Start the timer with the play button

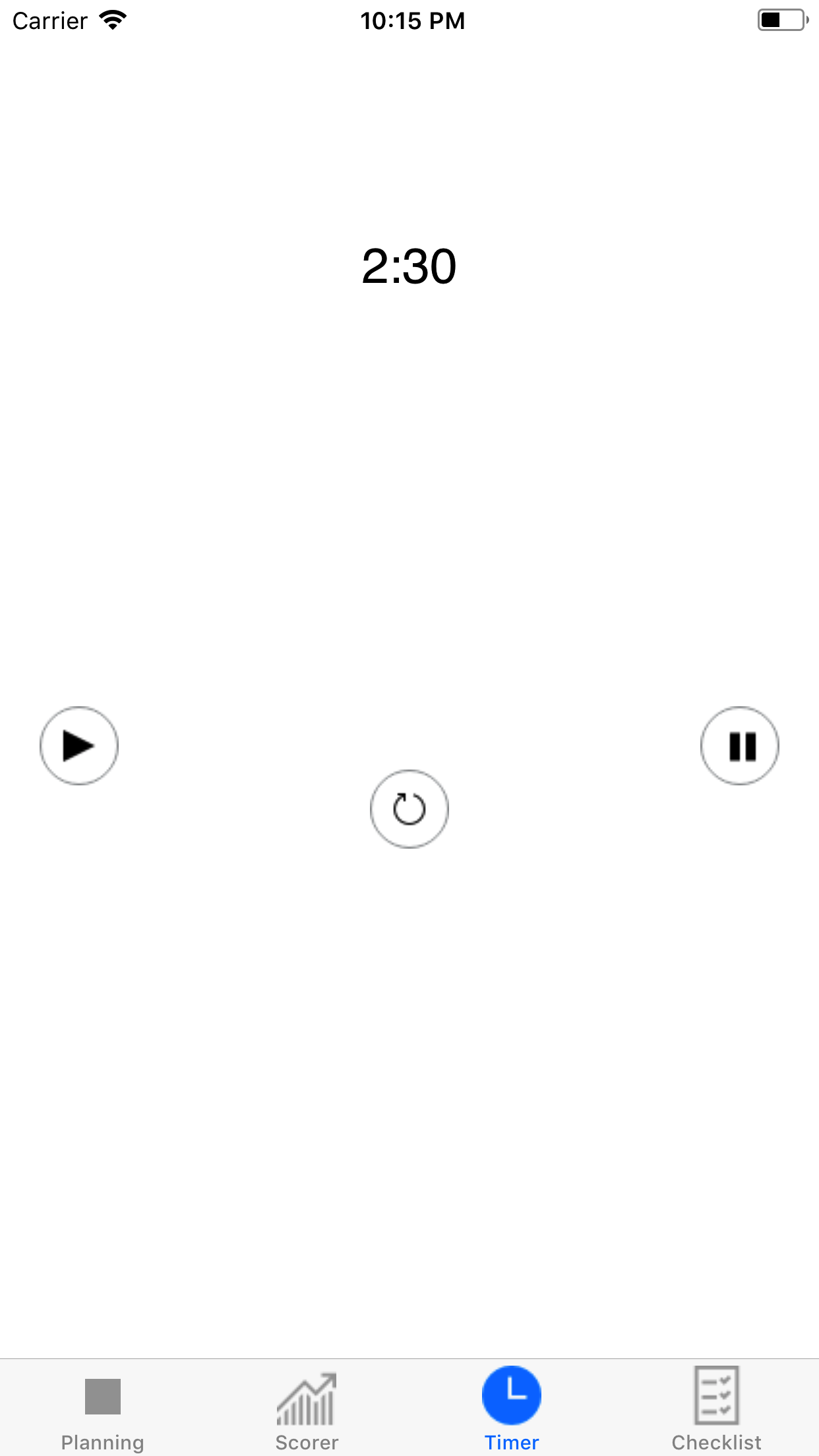click(x=78, y=745)
